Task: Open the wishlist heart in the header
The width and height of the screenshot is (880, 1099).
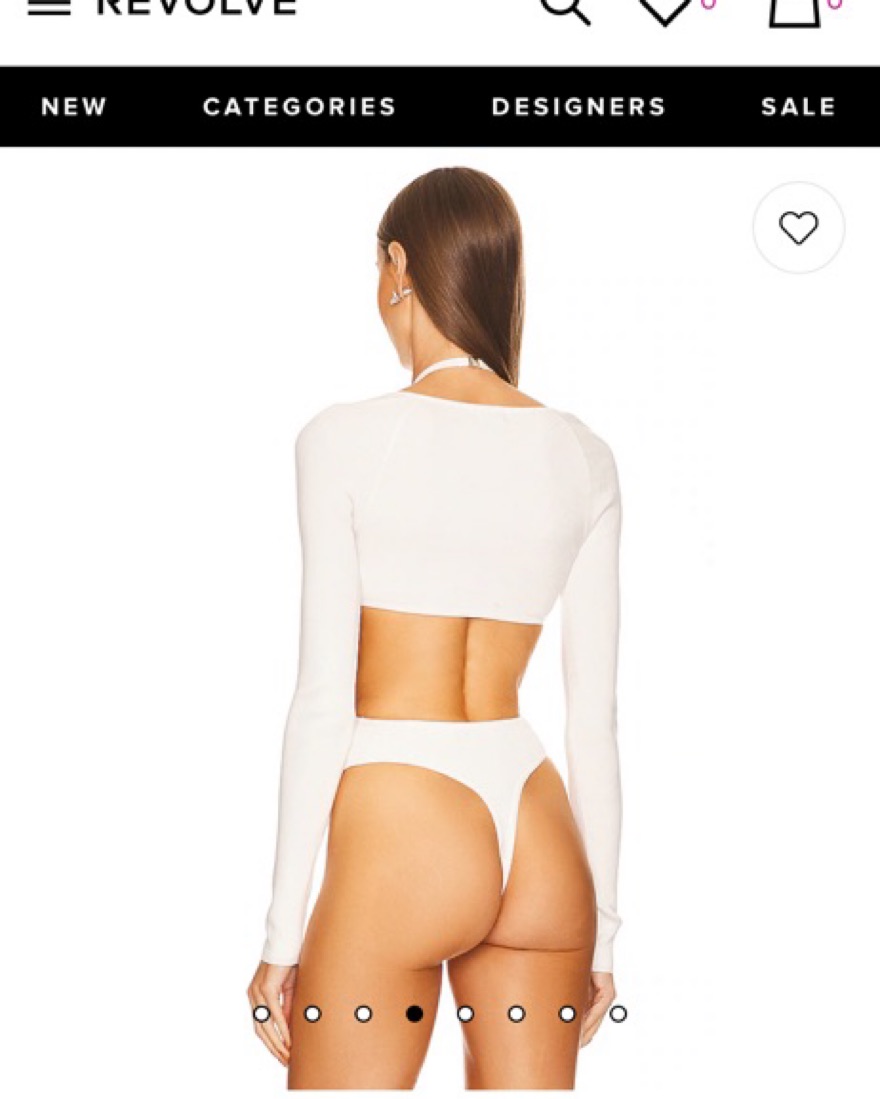Action: pyautogui.click(x=667, y=8)
